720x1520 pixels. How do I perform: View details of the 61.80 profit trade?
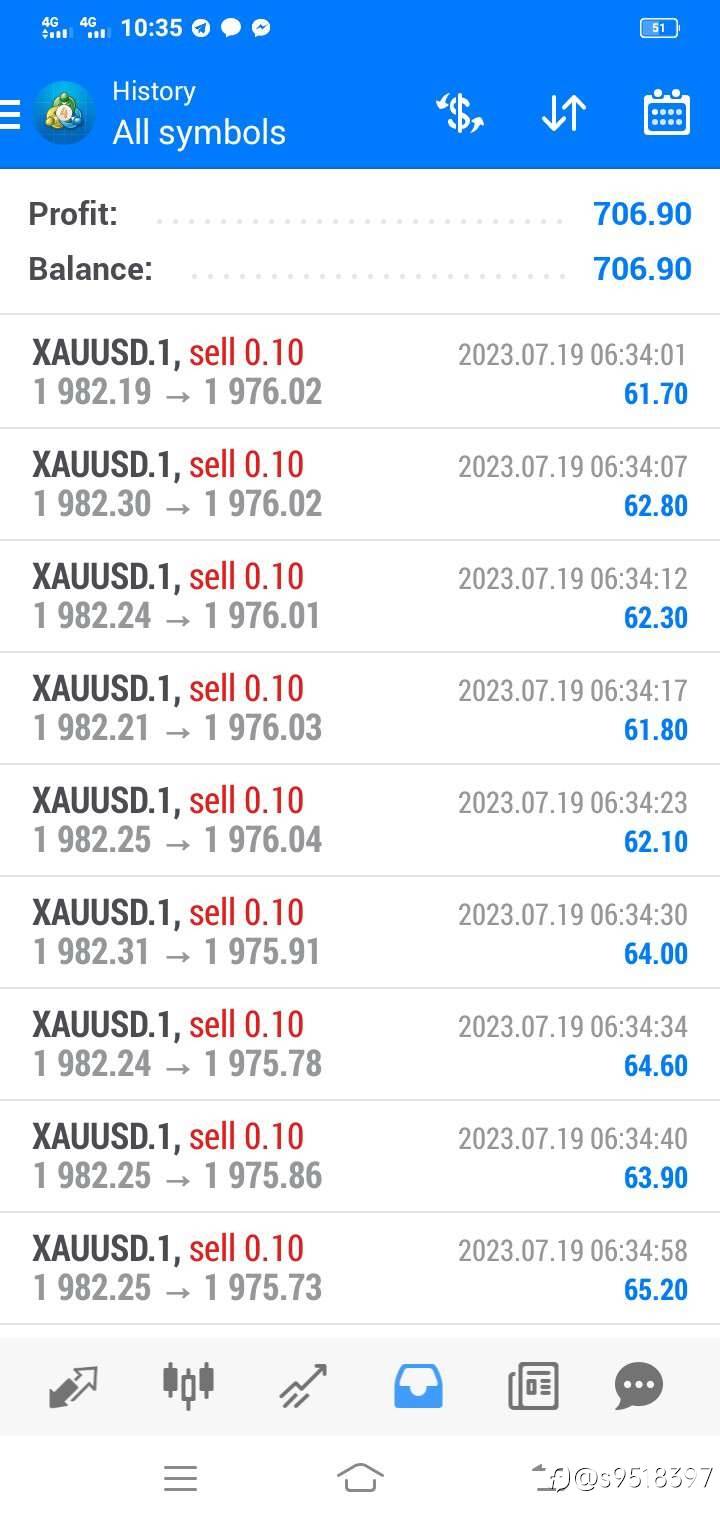tap(360, 708)
